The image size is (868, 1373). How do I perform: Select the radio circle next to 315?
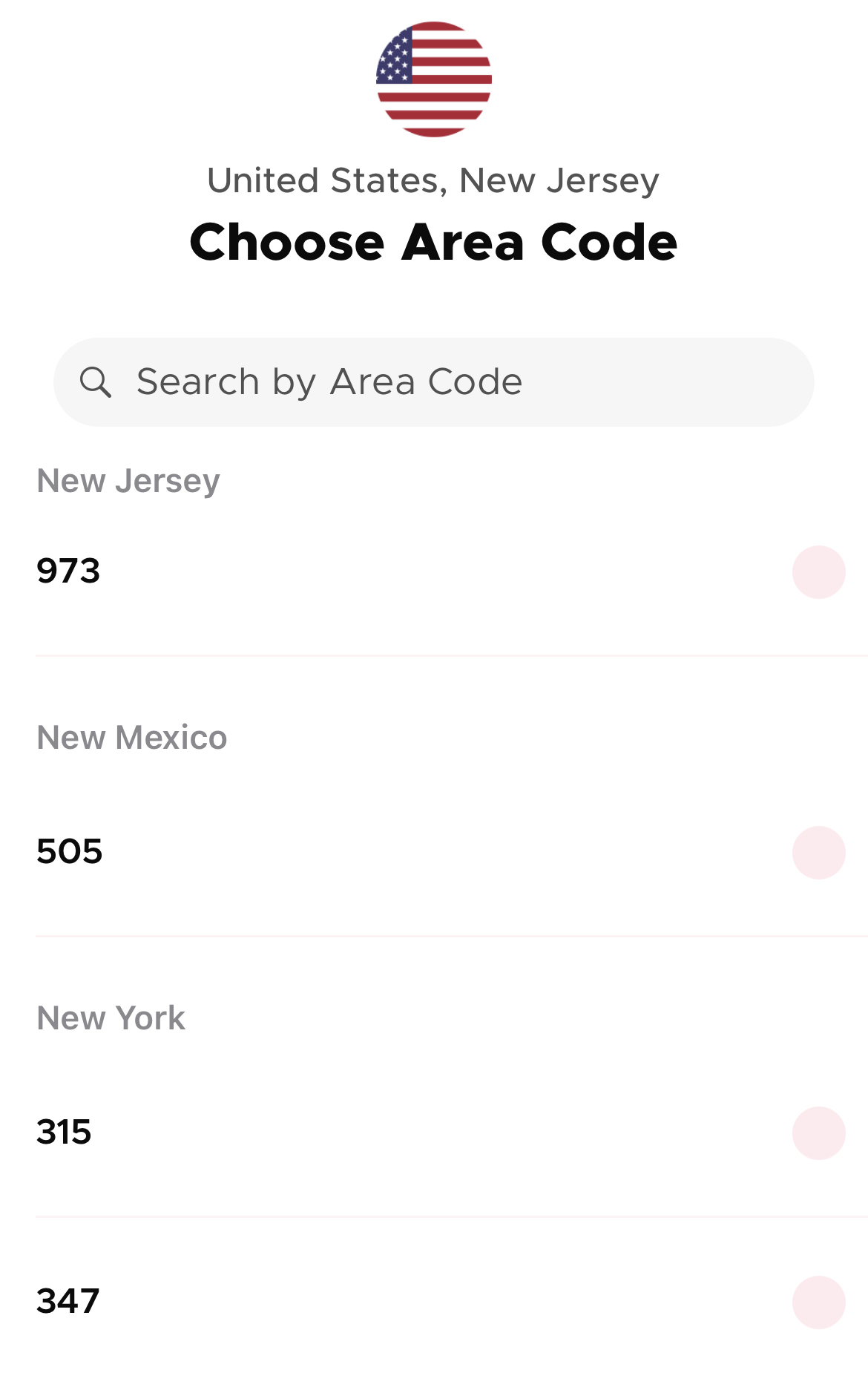click(x=818, y=1132)
